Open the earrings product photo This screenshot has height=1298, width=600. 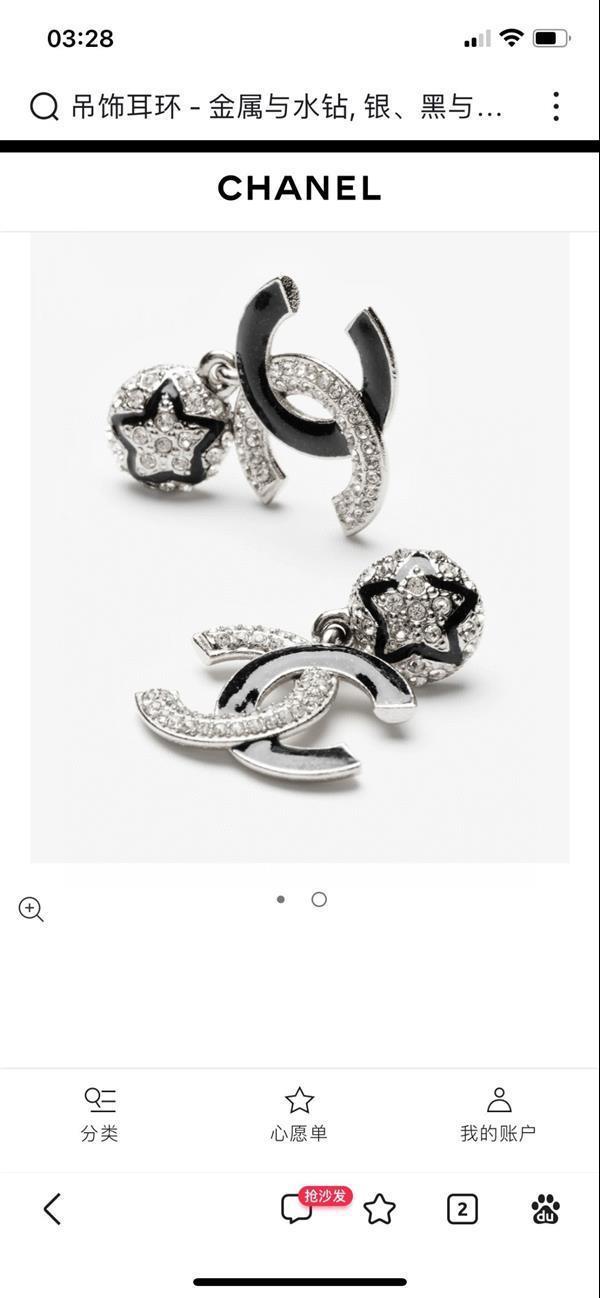click(300, 548)
